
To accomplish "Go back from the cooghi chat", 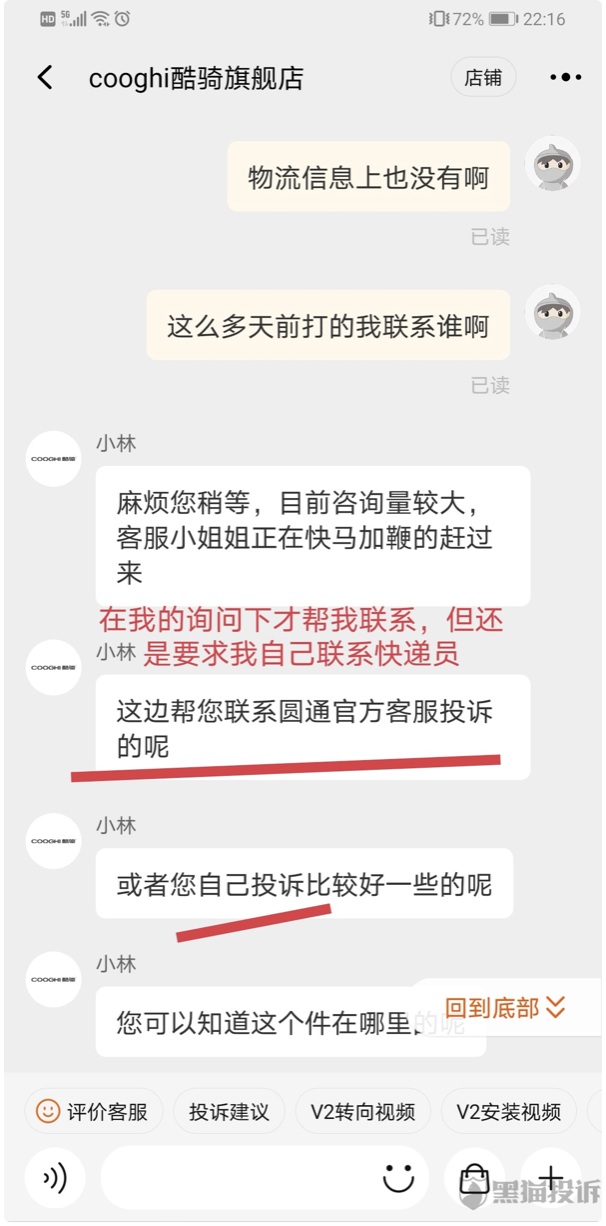I will click(x=45, y=78).
